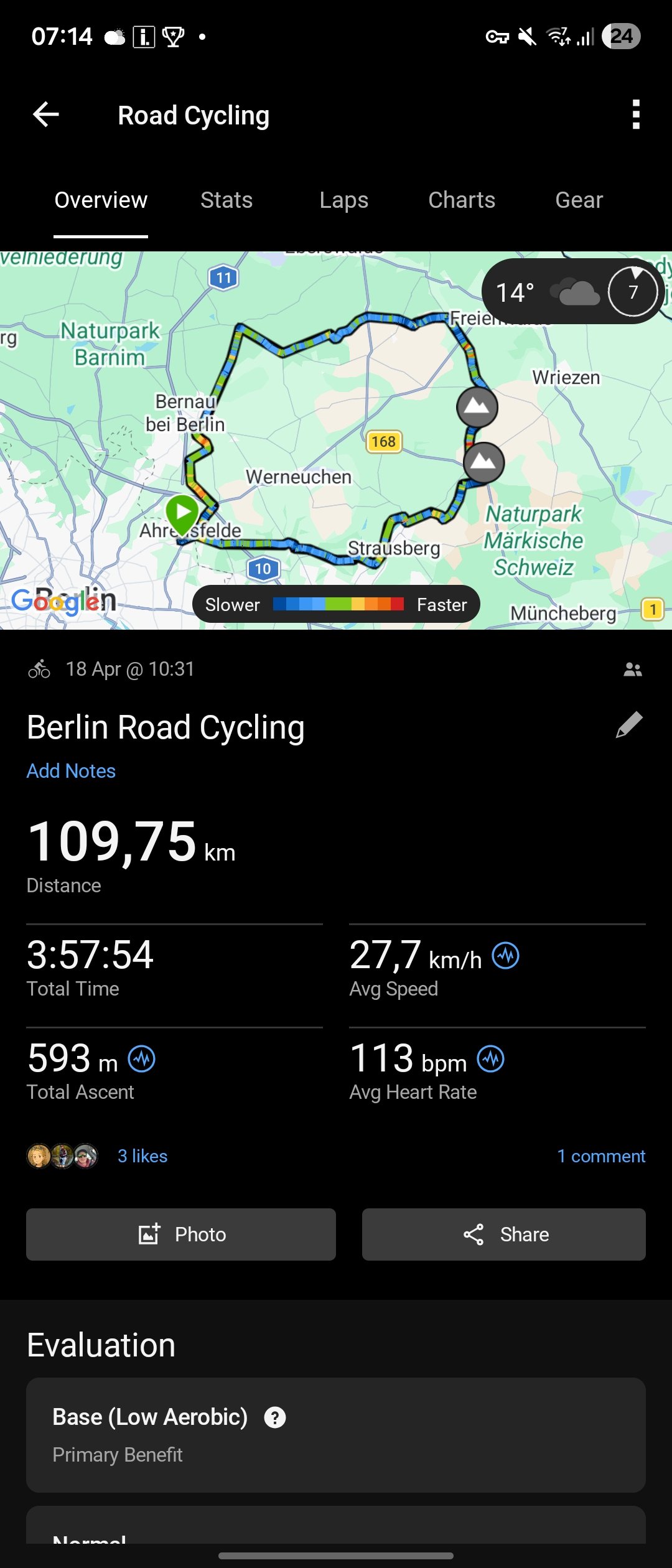Open the privacy audience icon
The image size is (672, 1568).
pos(632,670)
